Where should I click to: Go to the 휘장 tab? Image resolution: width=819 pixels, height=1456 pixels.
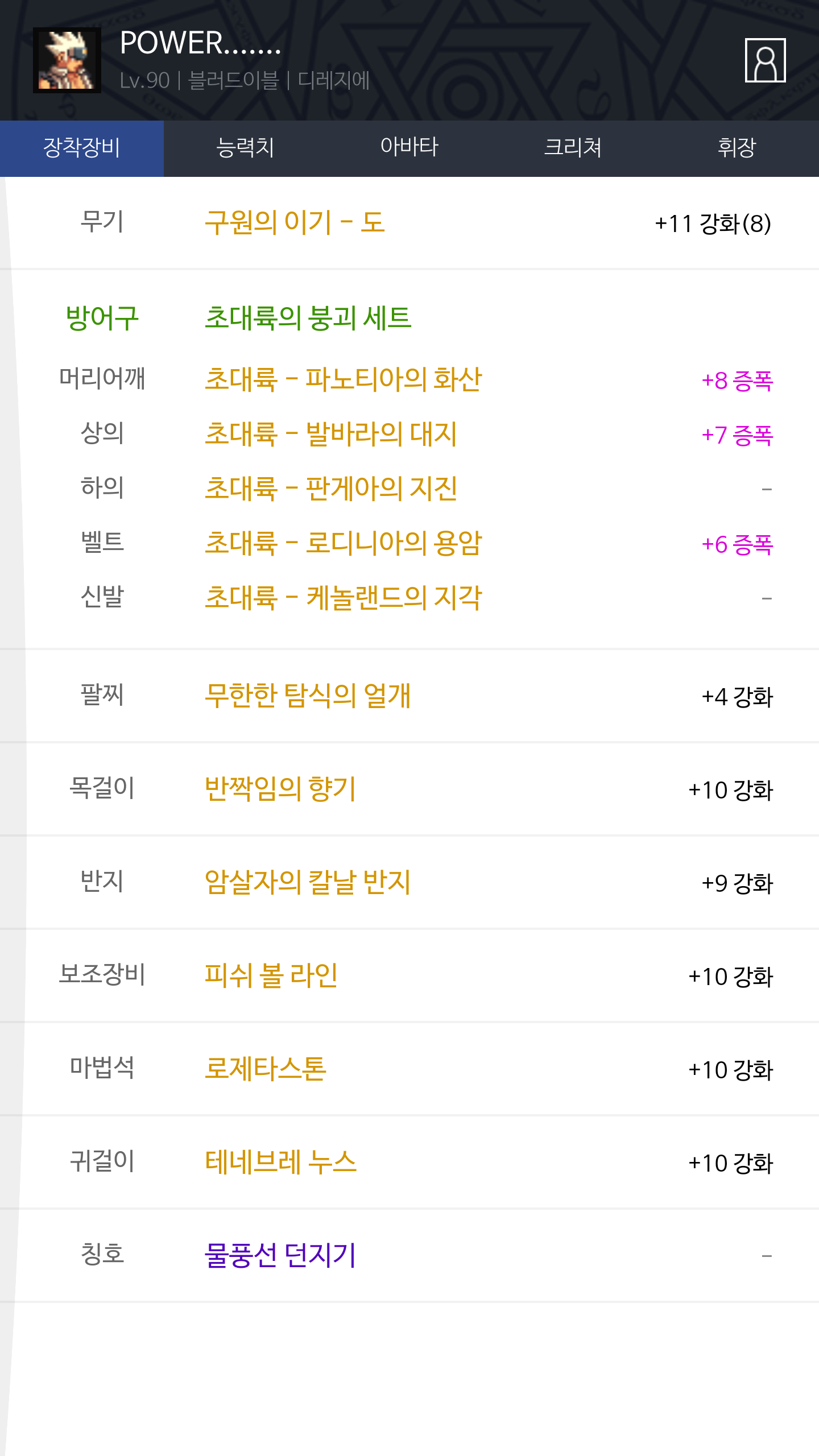pyautogui.click(x=737, y=148)
